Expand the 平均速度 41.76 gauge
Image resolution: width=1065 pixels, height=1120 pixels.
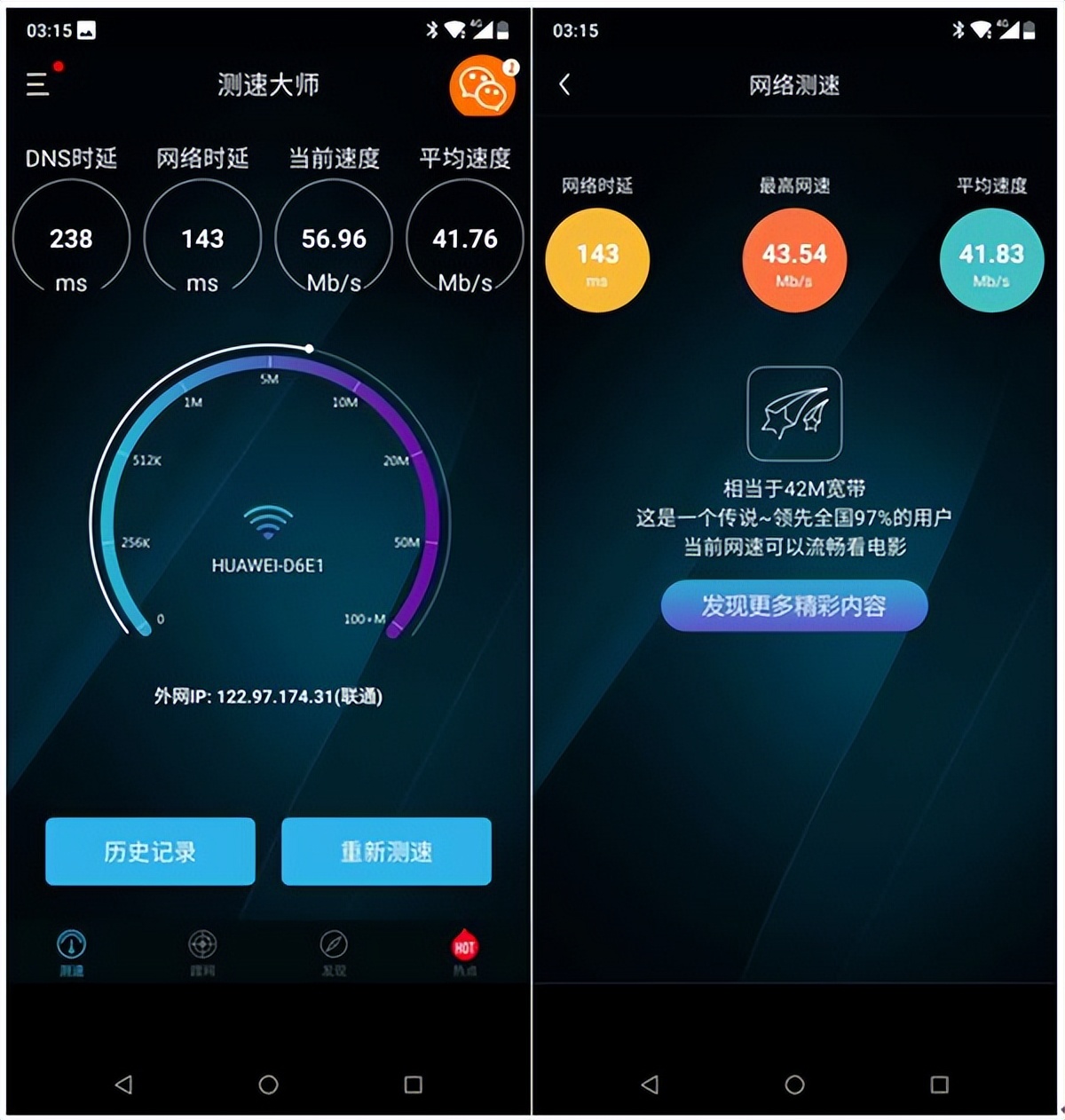click(464, 240)
